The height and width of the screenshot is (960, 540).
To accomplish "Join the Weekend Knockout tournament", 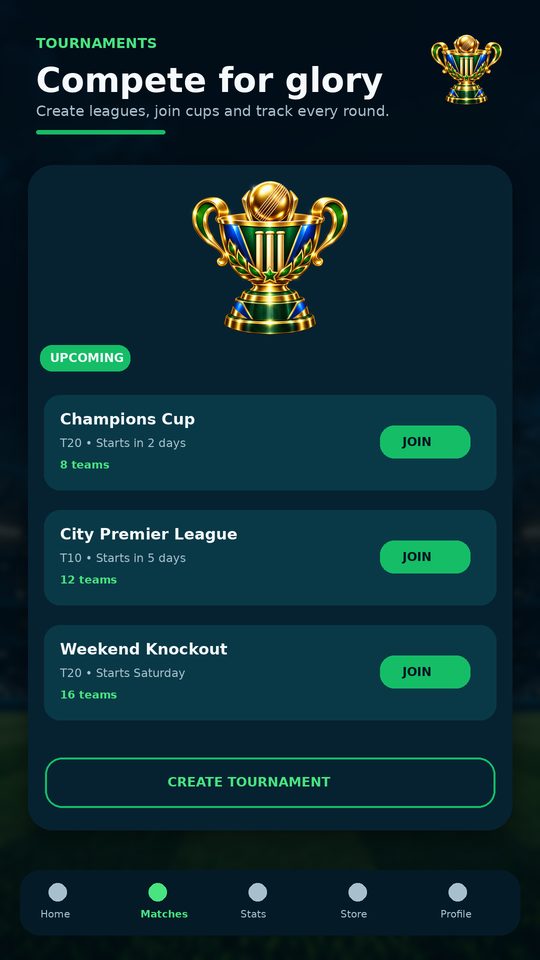I will click(x=425, y=672).
